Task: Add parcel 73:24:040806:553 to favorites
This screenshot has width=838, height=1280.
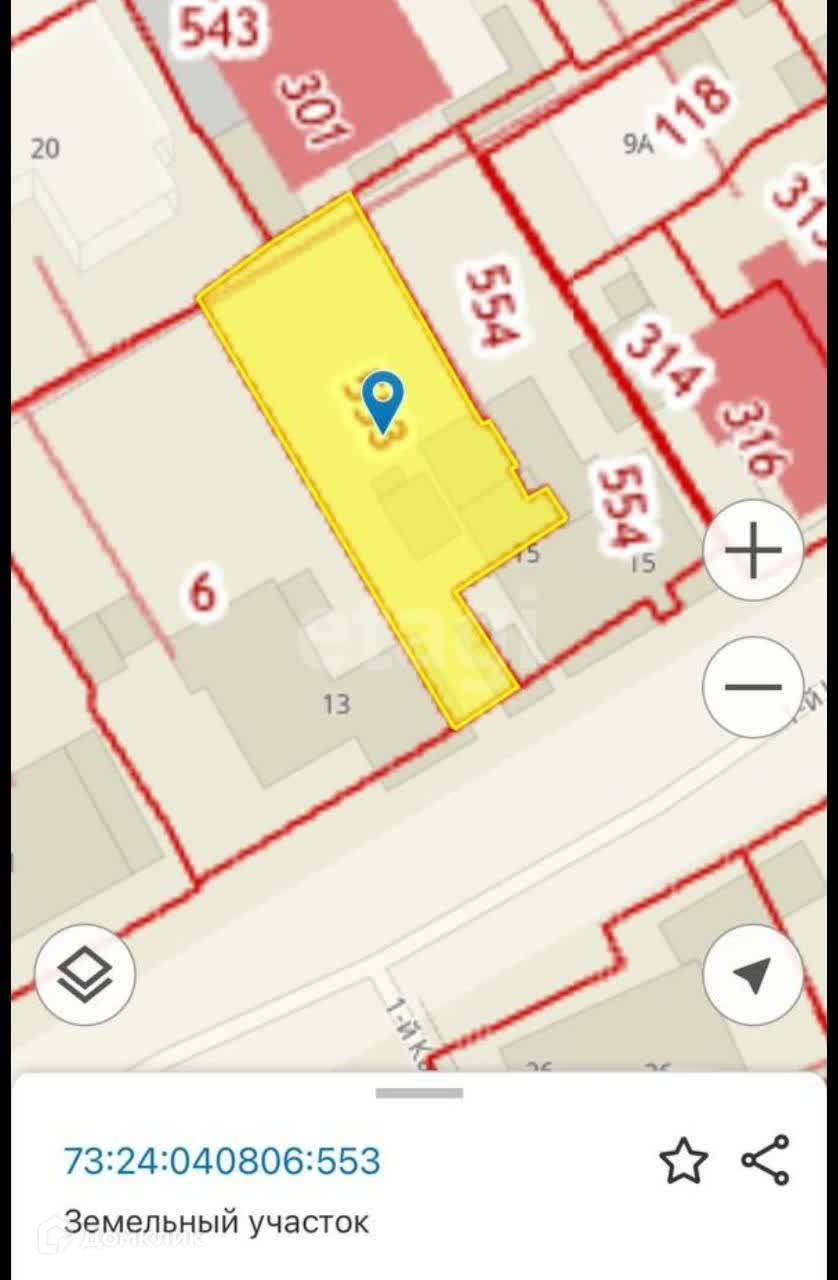Action: tap(683, 1161)
